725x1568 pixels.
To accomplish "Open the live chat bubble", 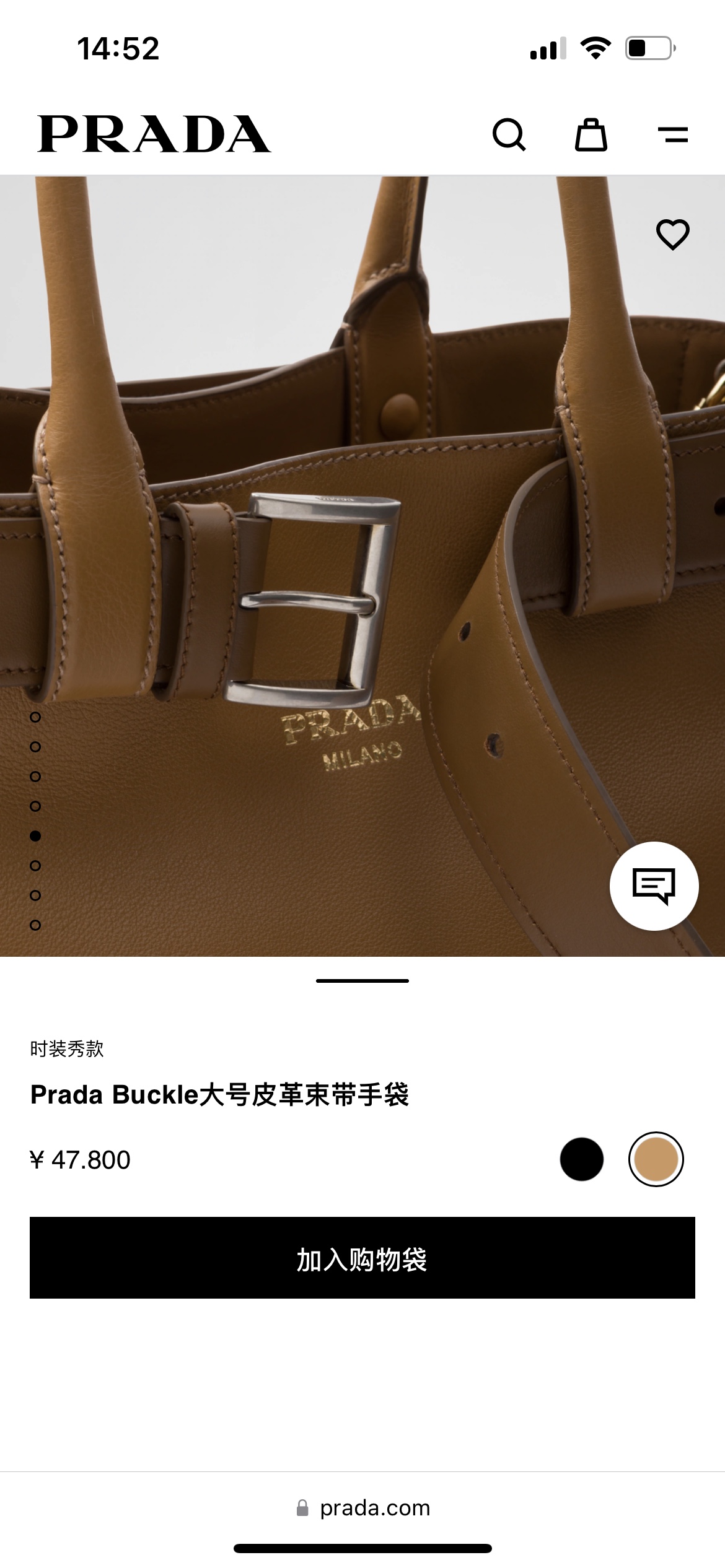I will 654,886.
